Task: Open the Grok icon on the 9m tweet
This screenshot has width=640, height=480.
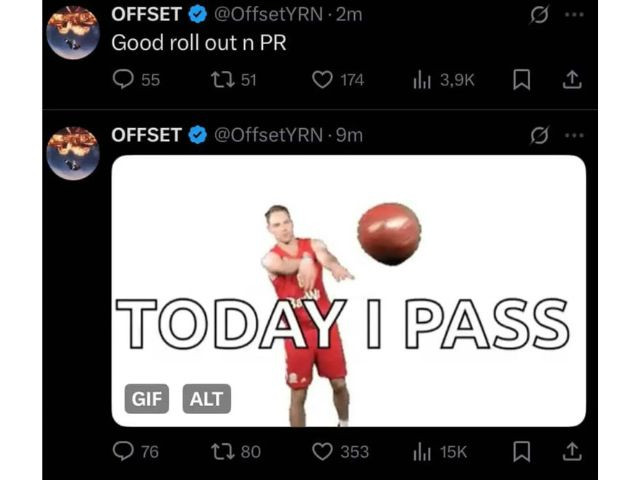Action: pyautogui.click(x=538, y=135)
